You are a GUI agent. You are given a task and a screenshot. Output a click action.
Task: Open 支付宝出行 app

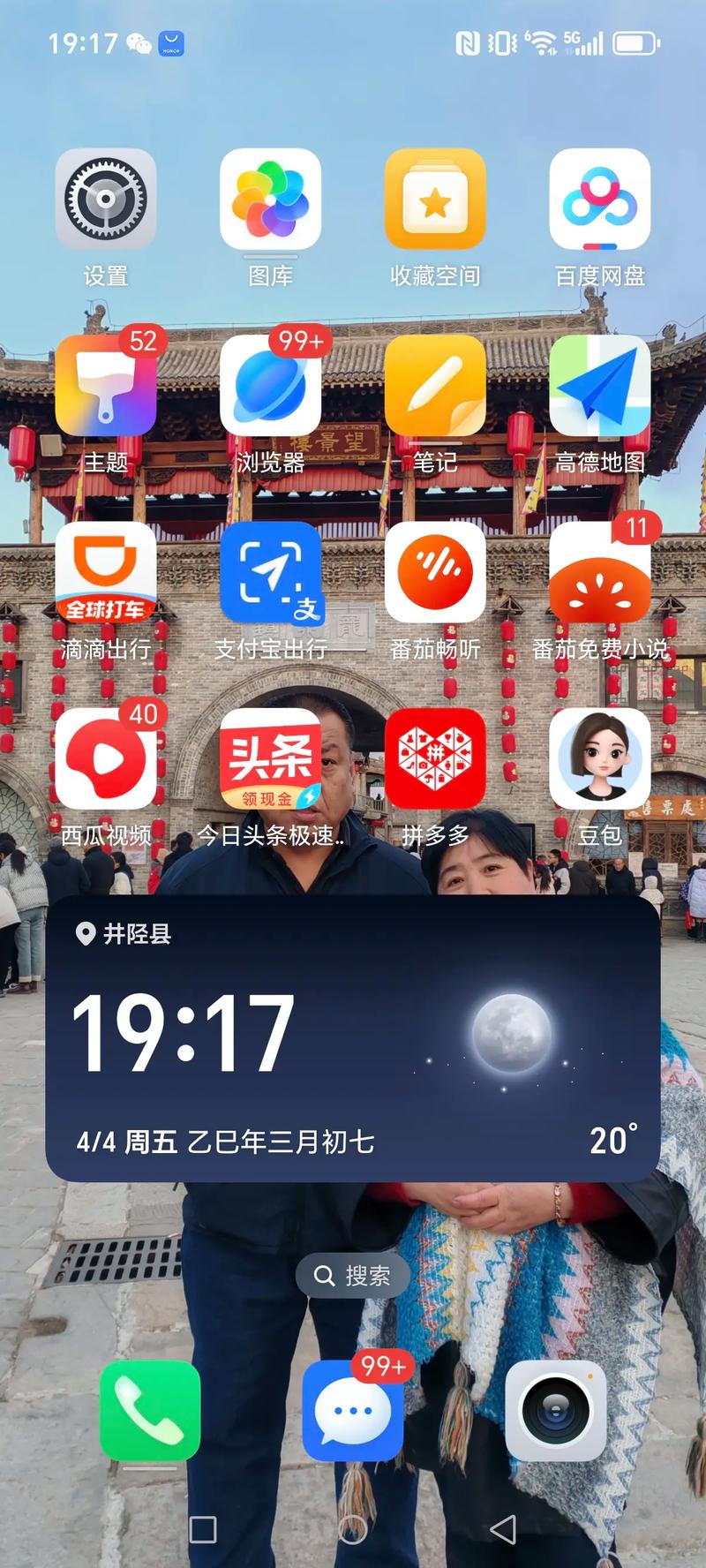pos(270,572)
